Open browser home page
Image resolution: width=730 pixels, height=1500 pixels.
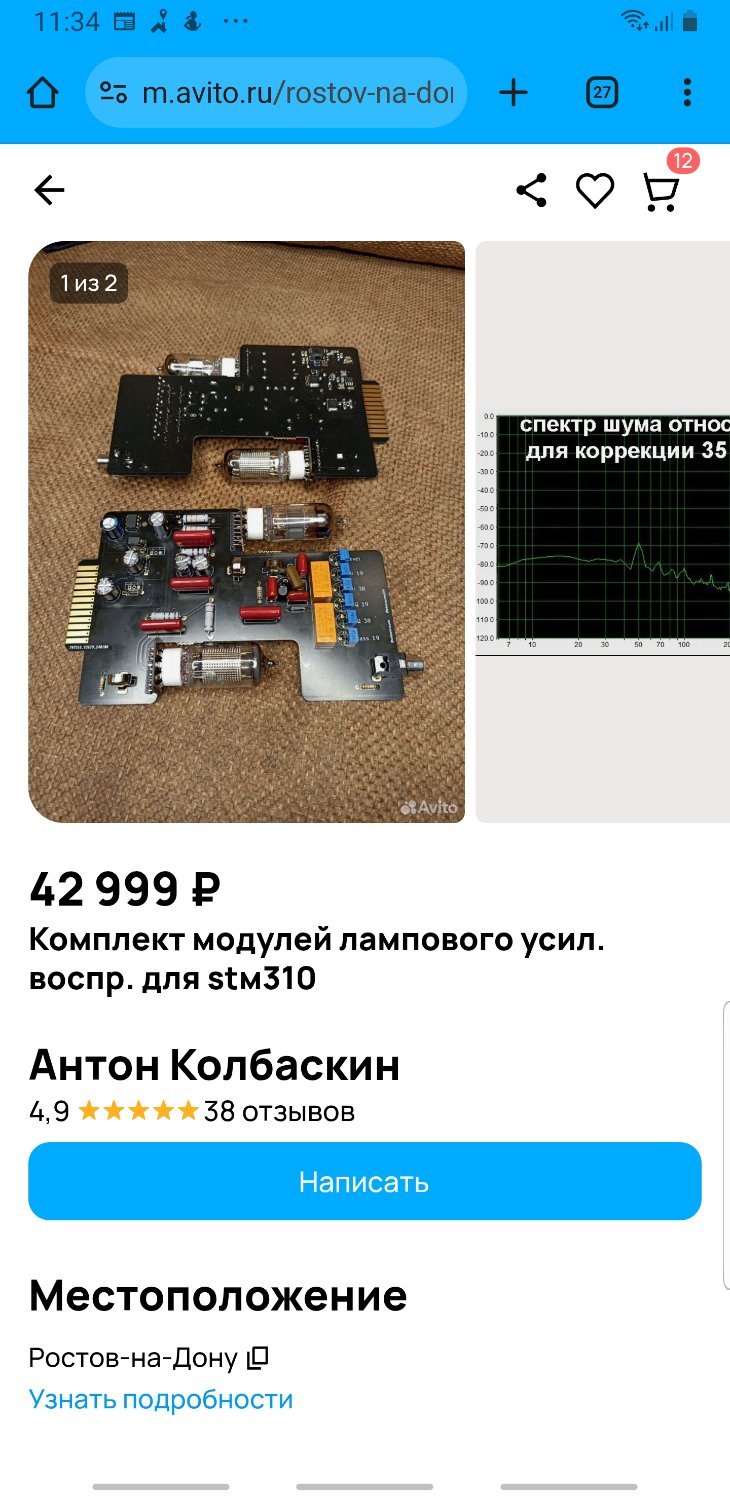coord(42,93)
